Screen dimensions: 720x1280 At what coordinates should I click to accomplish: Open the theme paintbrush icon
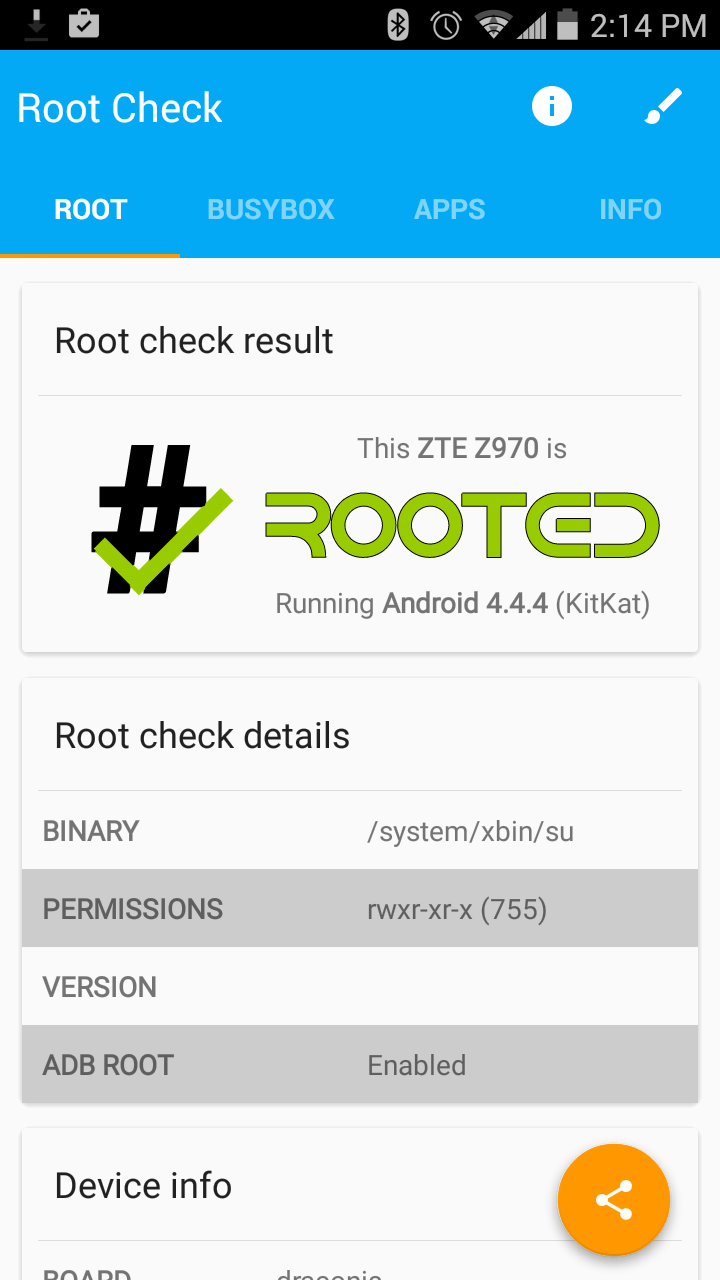(663, 106)
